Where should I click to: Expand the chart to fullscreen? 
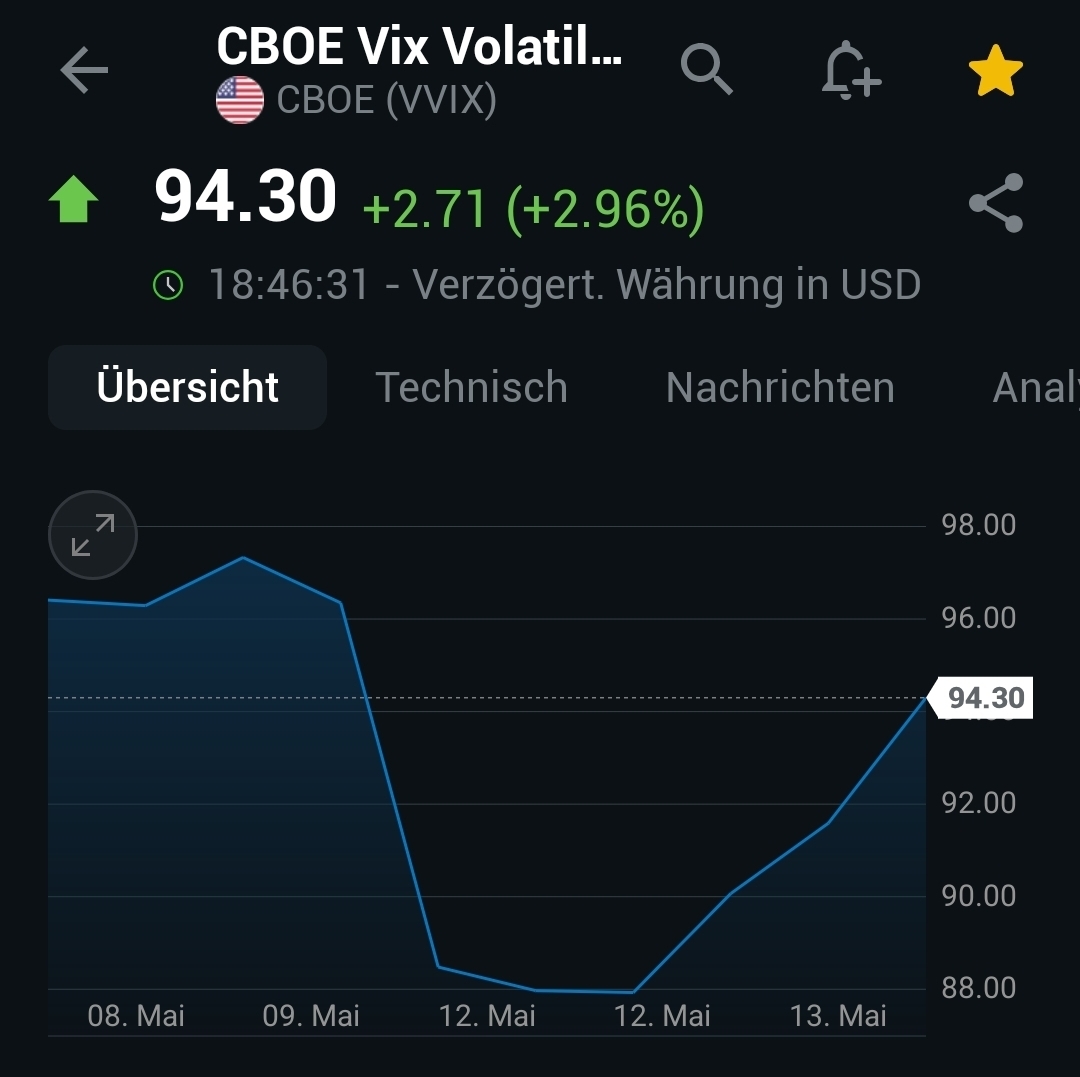(x=93, y=535)
